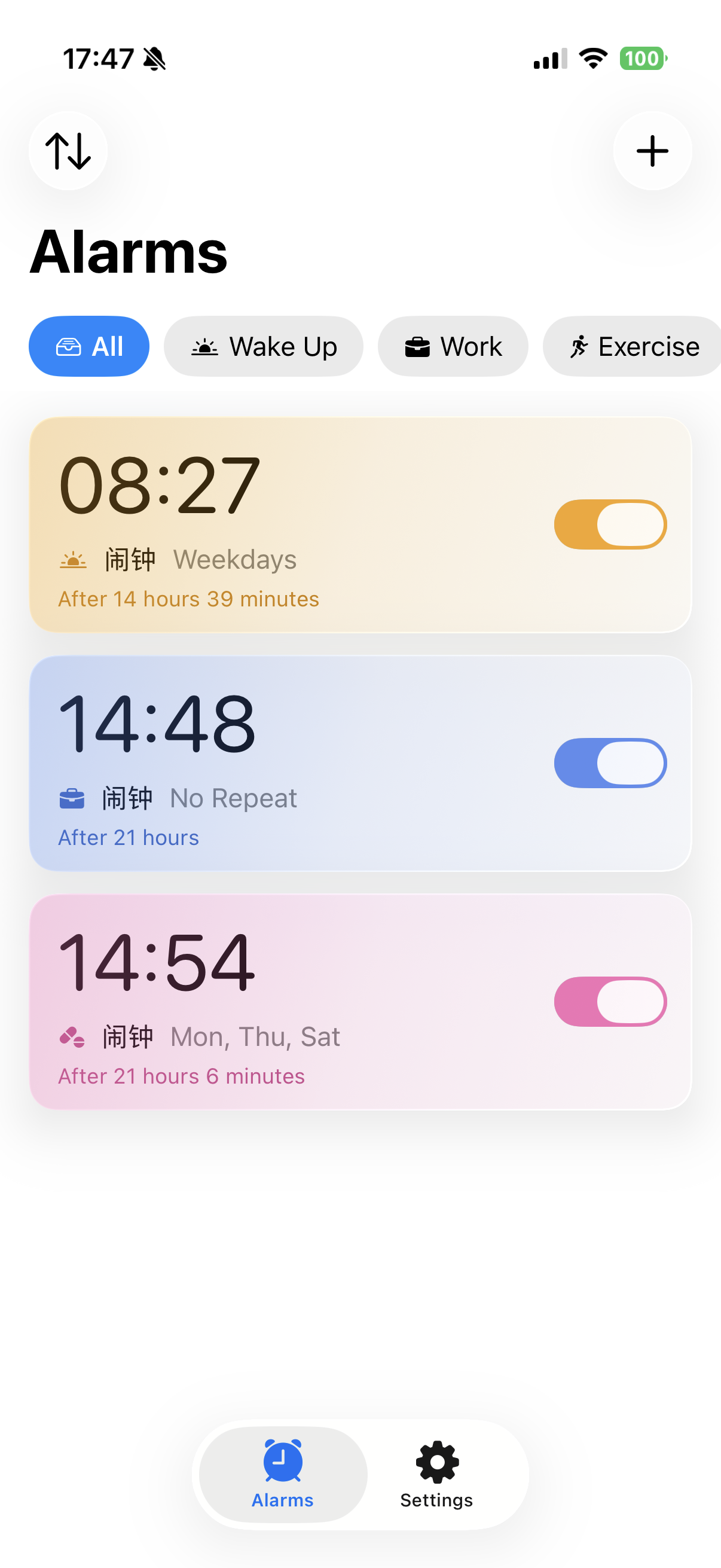This screenshot has height=1568, width=721.
Task: Toggle off the 08:27 weekday alarm
Action: pos(610,524)
